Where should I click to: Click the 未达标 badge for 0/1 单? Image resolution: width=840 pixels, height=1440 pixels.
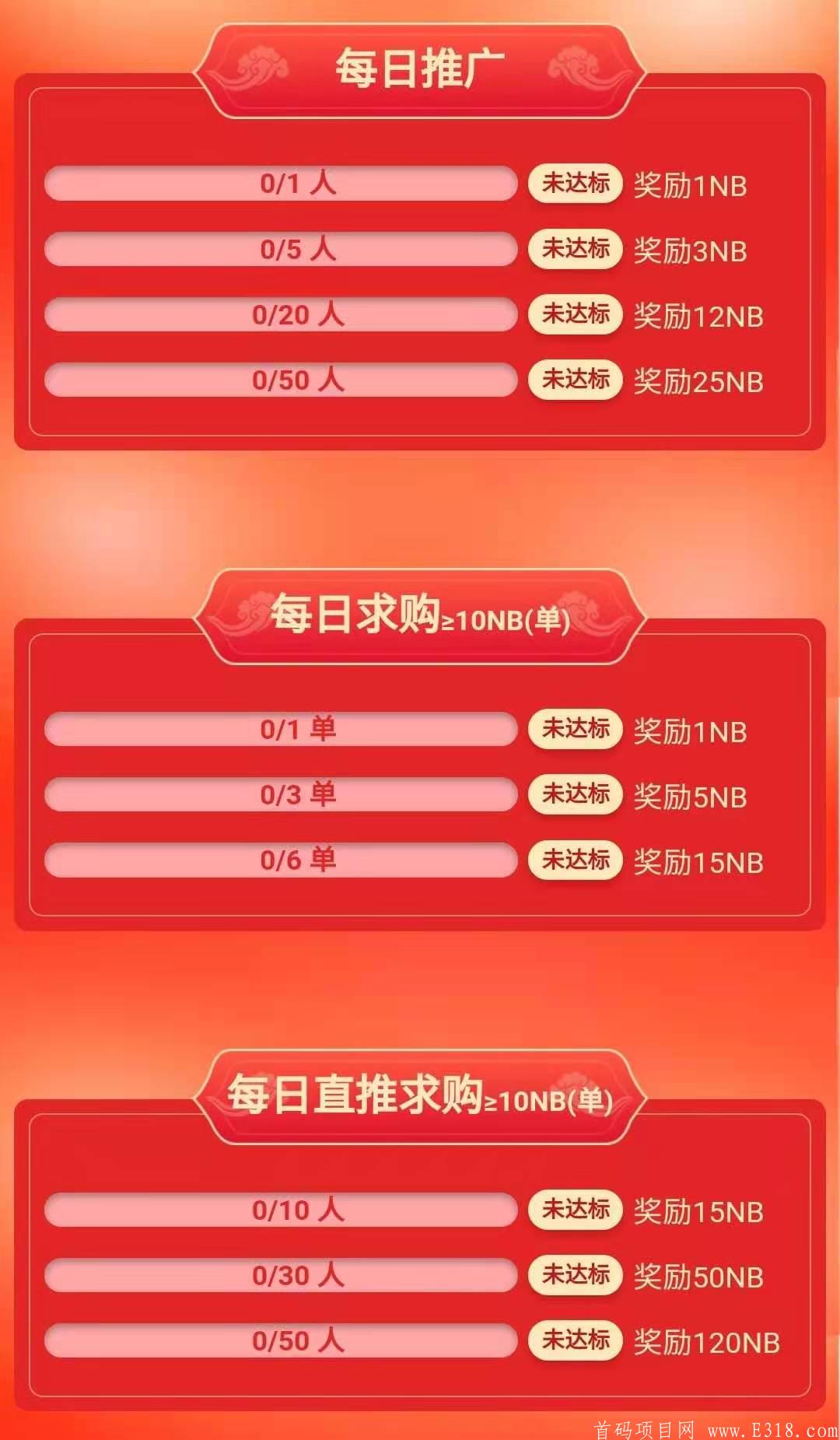click(x=576, y=729)
